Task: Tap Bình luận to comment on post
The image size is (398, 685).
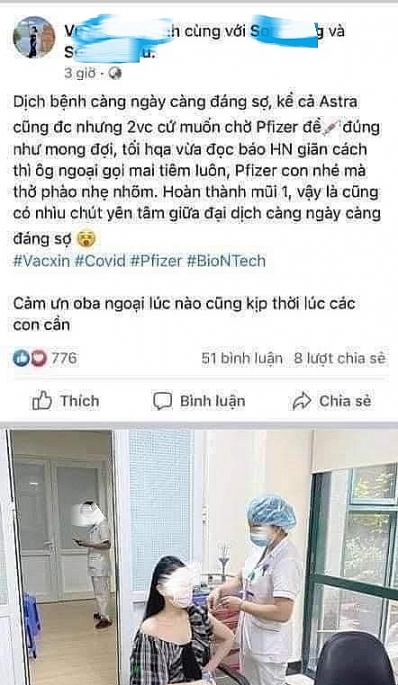Action: click(199, 401)
